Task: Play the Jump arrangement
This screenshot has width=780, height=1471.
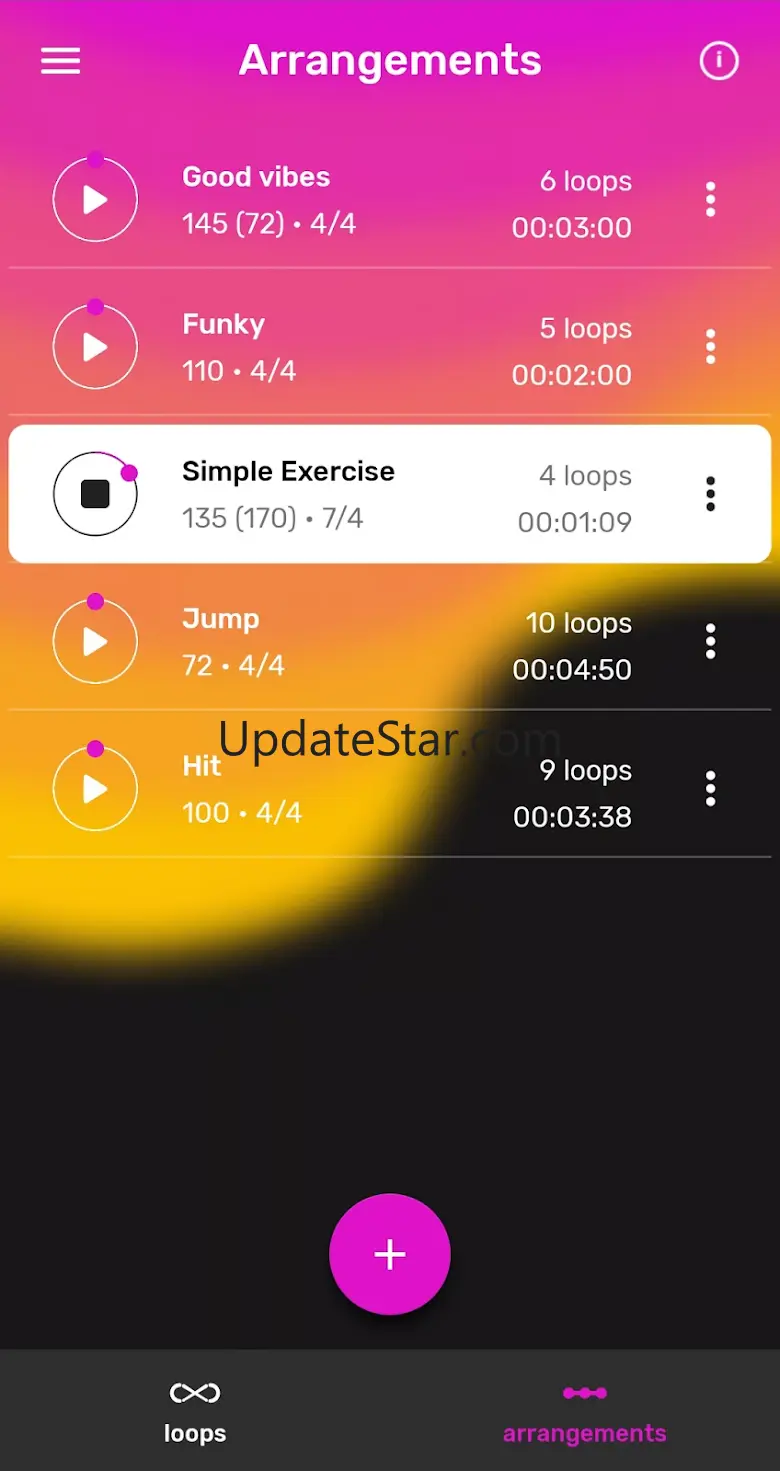Action: (95, 641)
